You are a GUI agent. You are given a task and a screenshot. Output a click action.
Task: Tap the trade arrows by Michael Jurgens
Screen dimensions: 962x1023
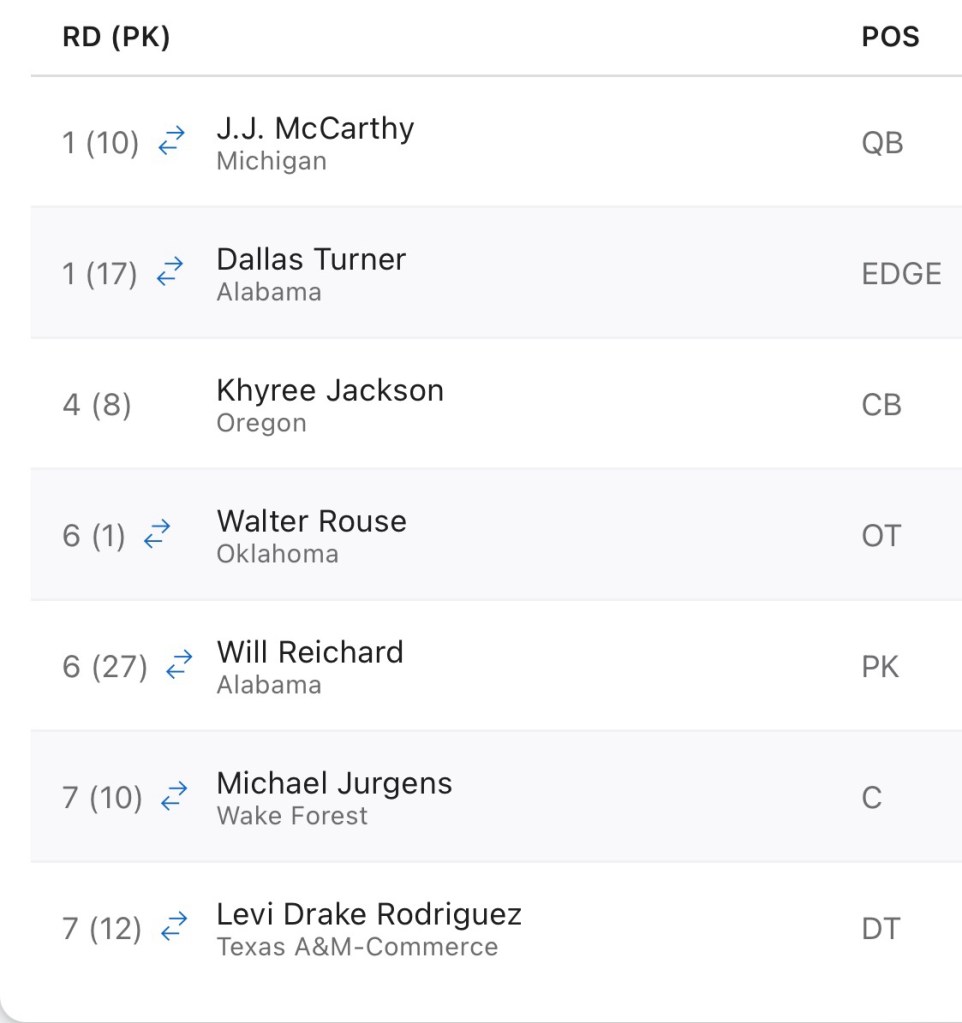point(174,797)
